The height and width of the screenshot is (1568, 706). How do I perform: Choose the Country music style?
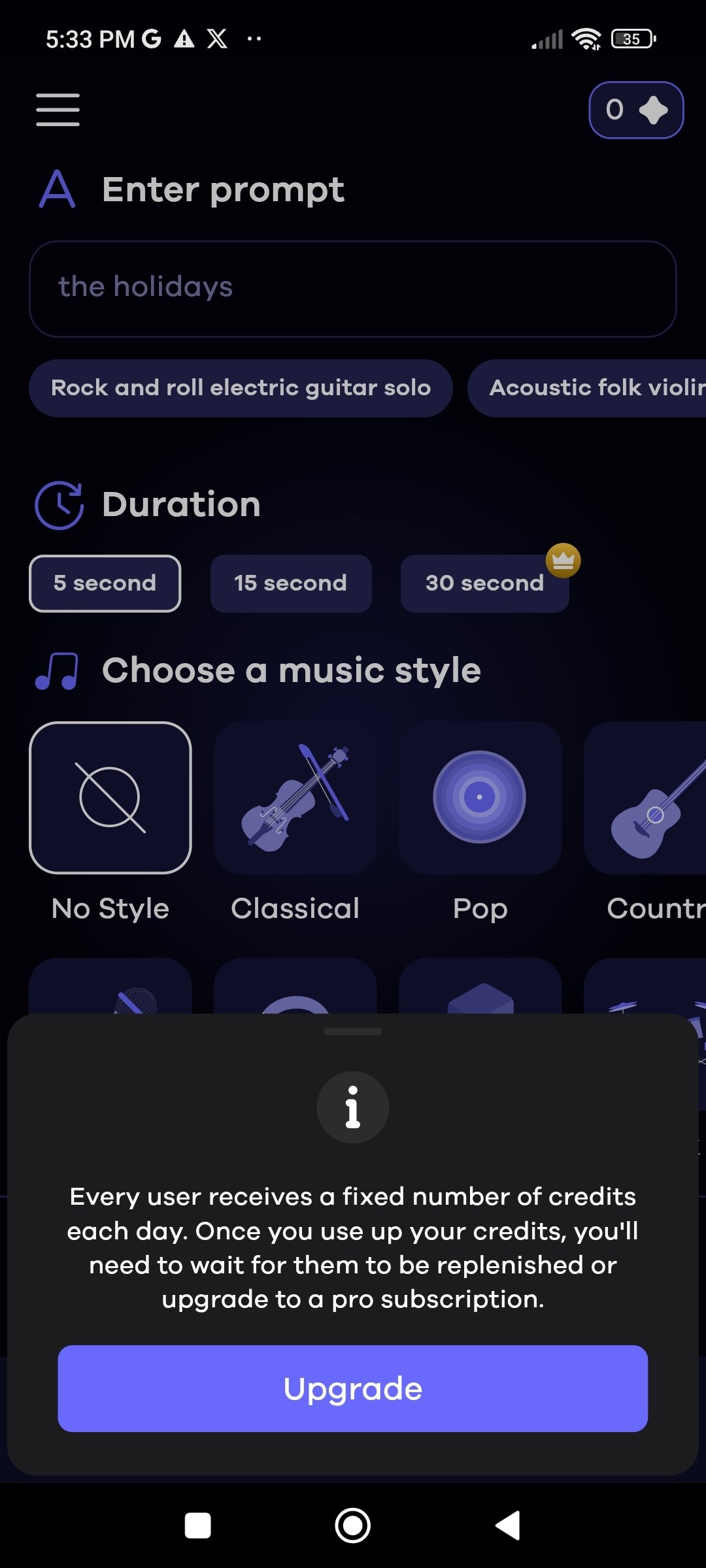[645, 798]
